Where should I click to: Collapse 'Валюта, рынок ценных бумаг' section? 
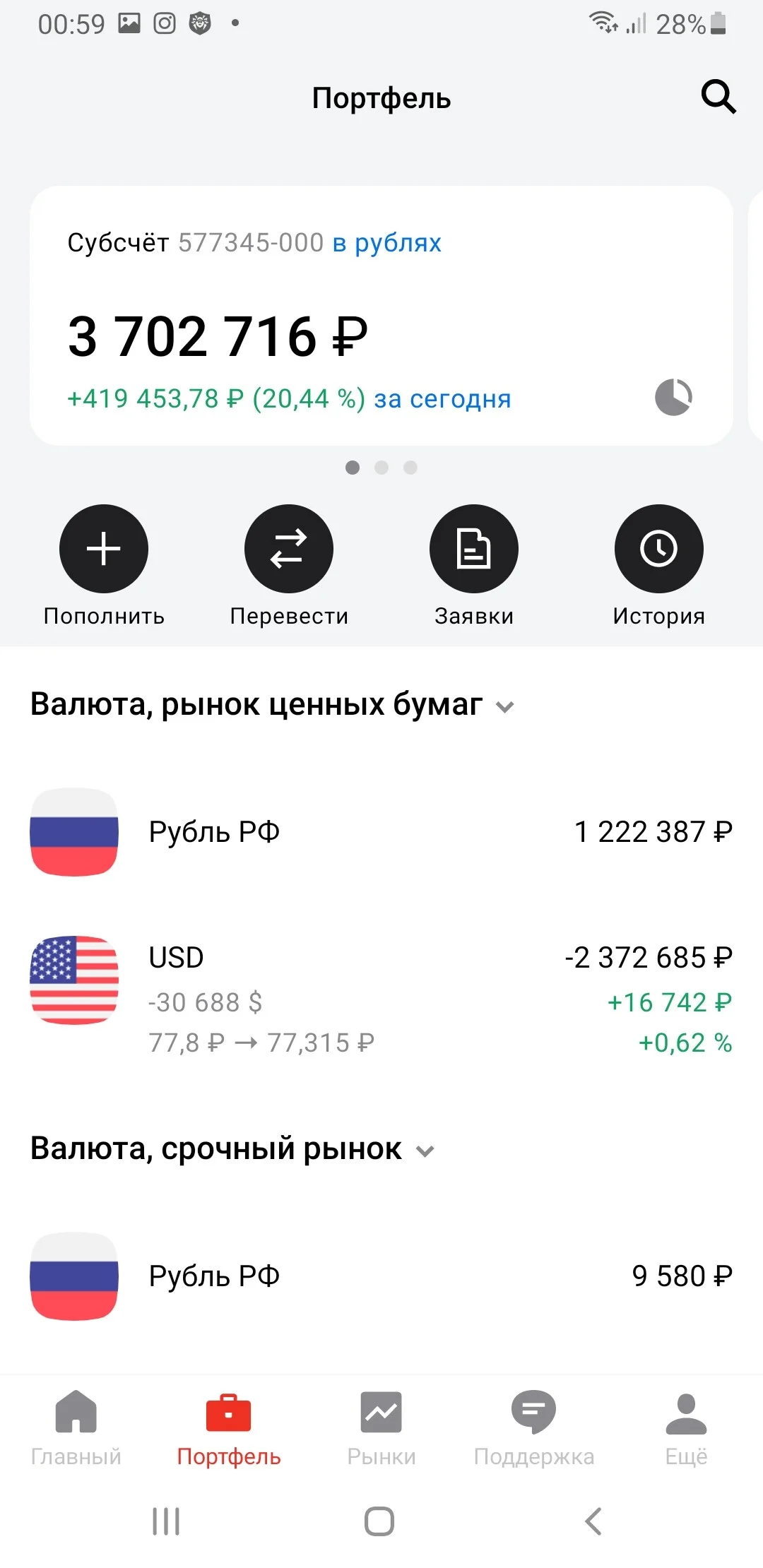(x=272, y=705)
